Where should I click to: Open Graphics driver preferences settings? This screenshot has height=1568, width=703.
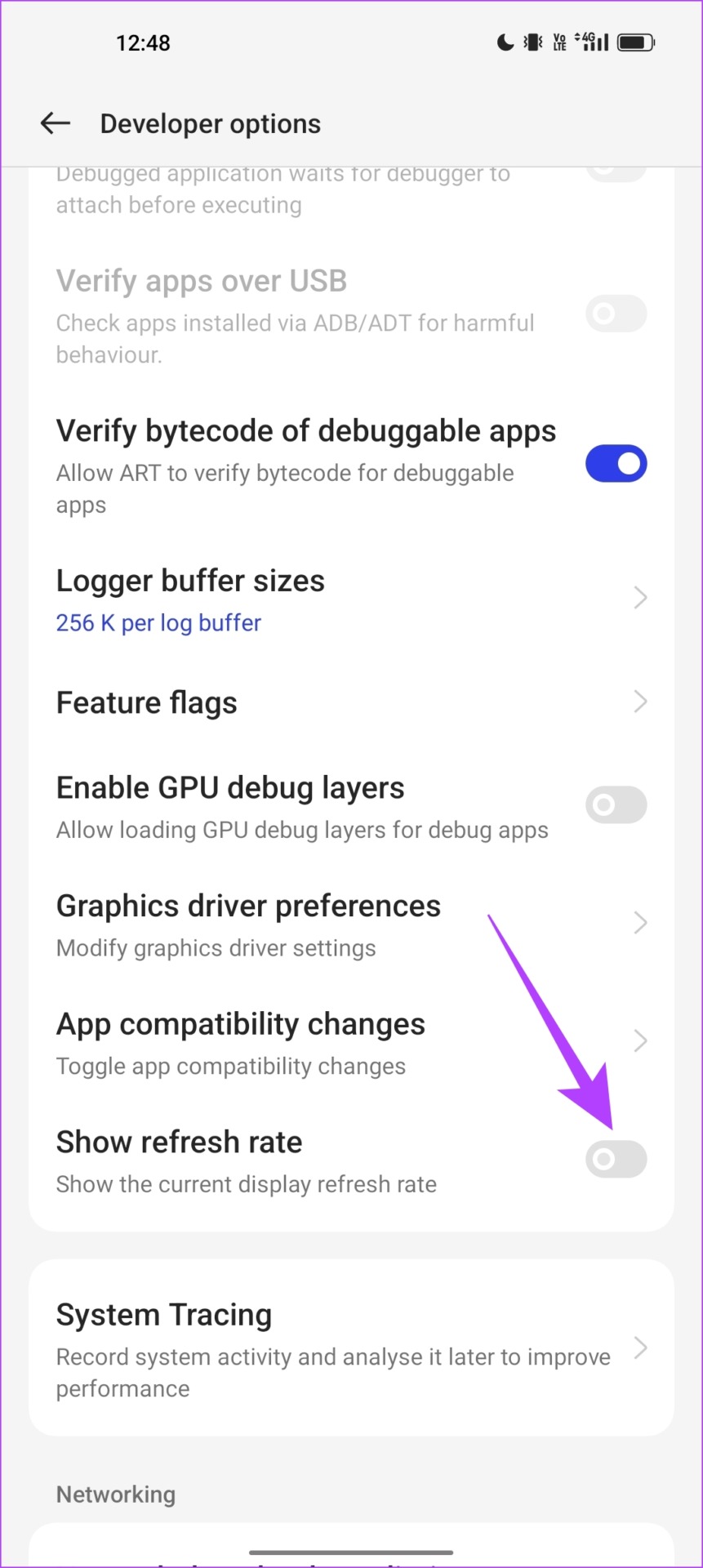351,922
